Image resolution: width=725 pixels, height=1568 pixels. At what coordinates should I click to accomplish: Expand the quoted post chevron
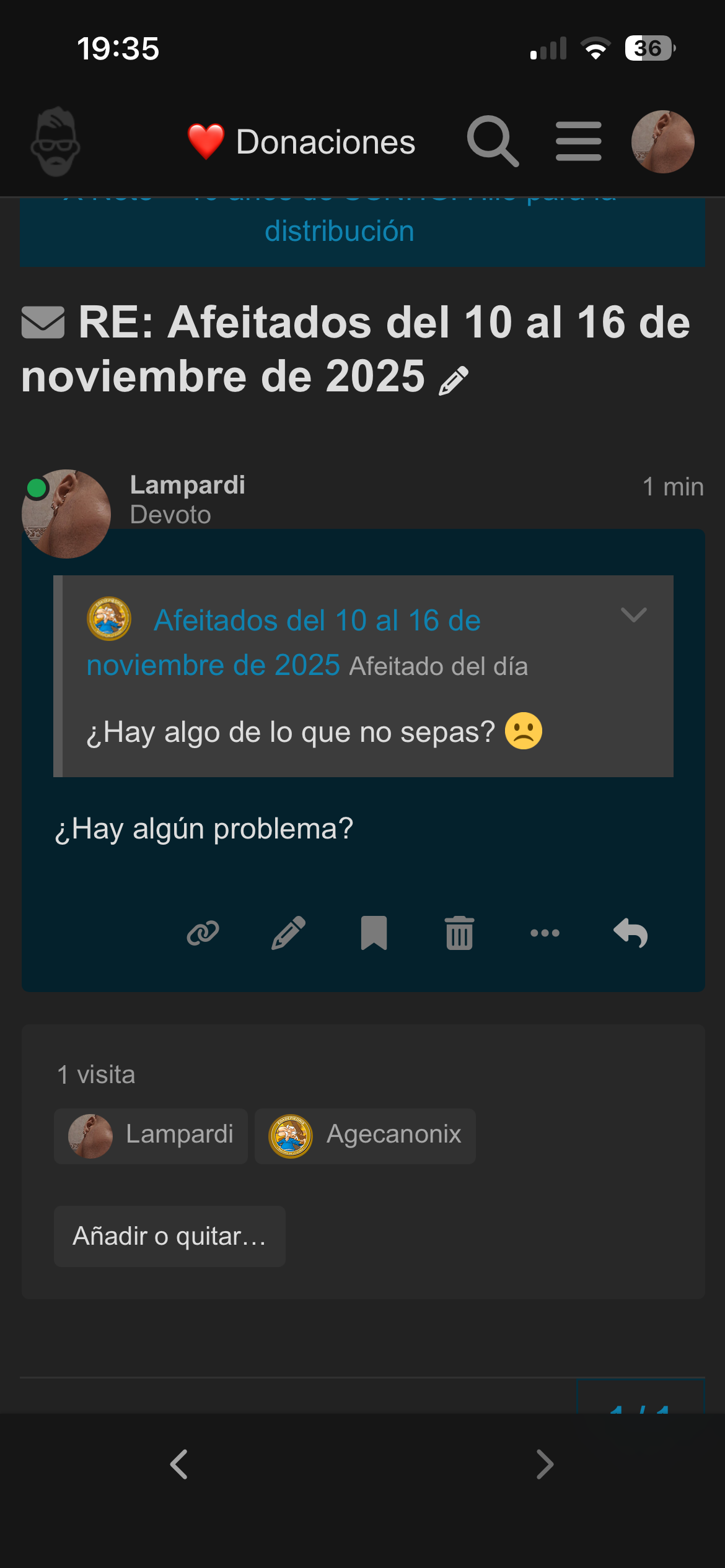click(633, 615)
